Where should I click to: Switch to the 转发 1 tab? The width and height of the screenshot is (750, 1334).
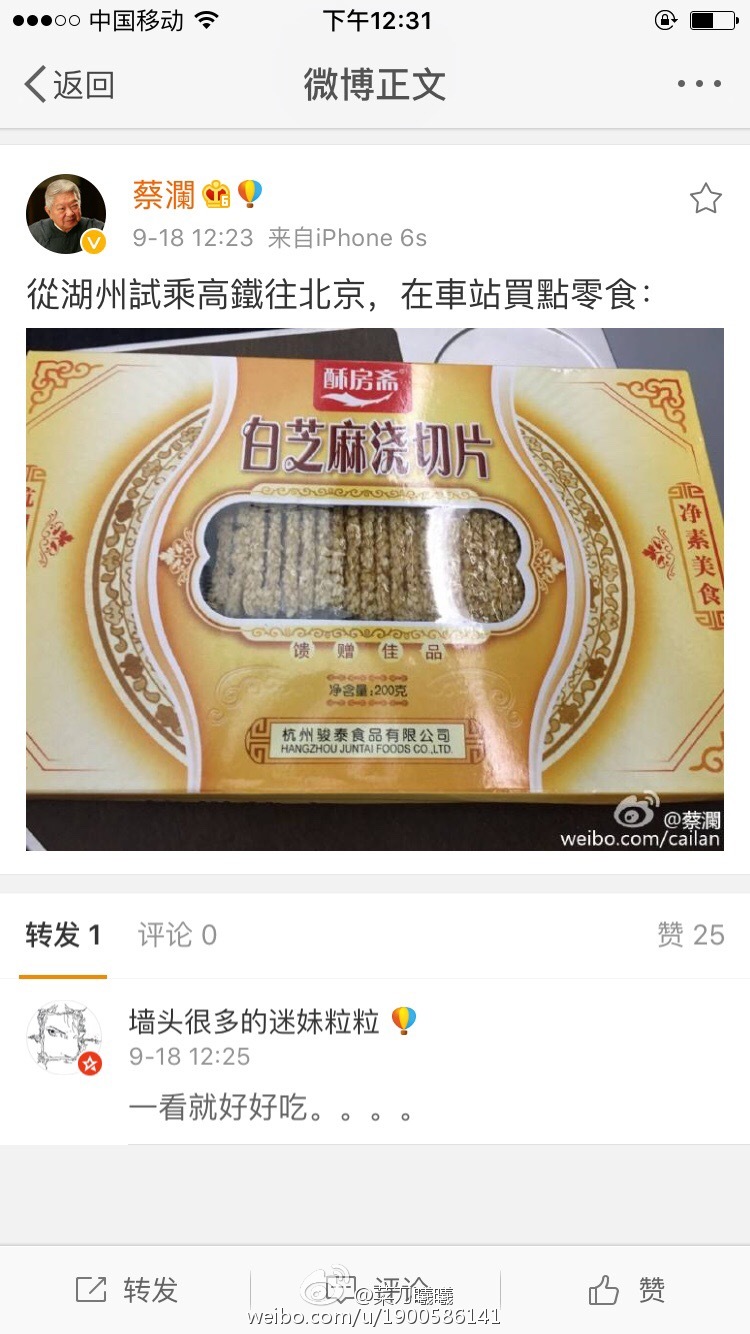63,935
